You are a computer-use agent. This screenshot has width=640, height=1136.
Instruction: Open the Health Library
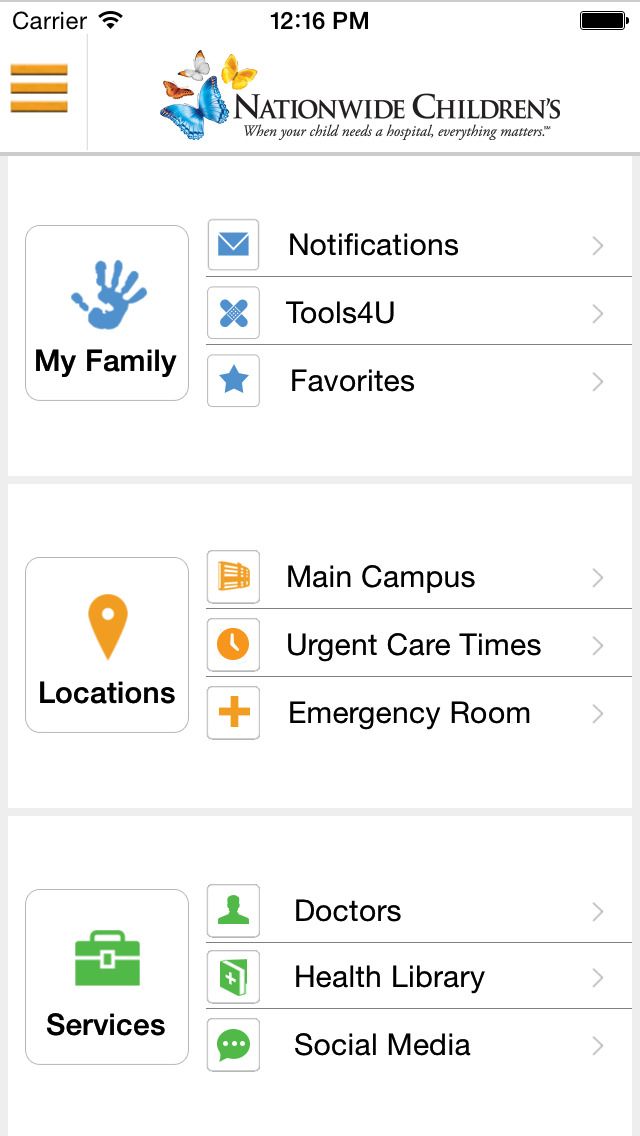click(x=419, y=977)
